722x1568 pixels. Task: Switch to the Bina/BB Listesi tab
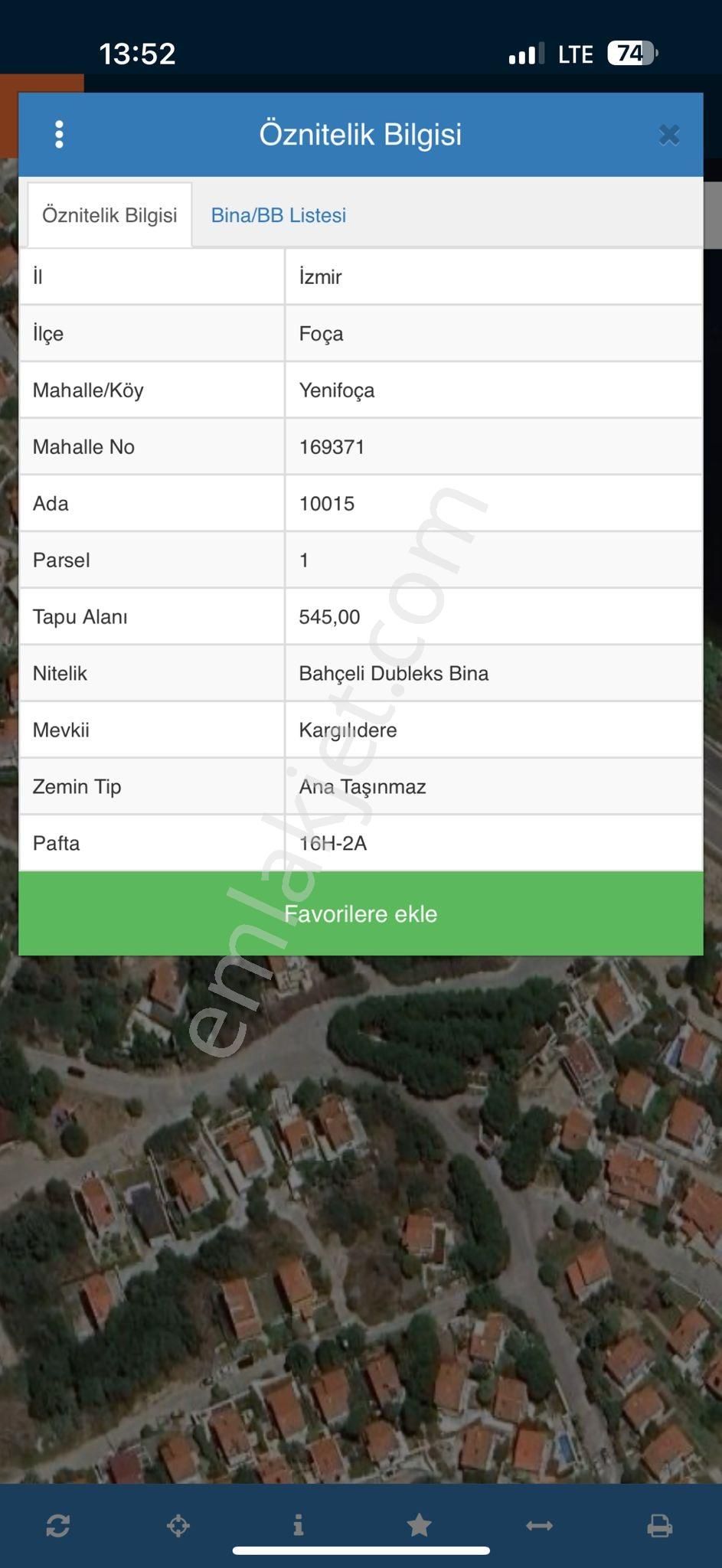click(x=278, y=215)
